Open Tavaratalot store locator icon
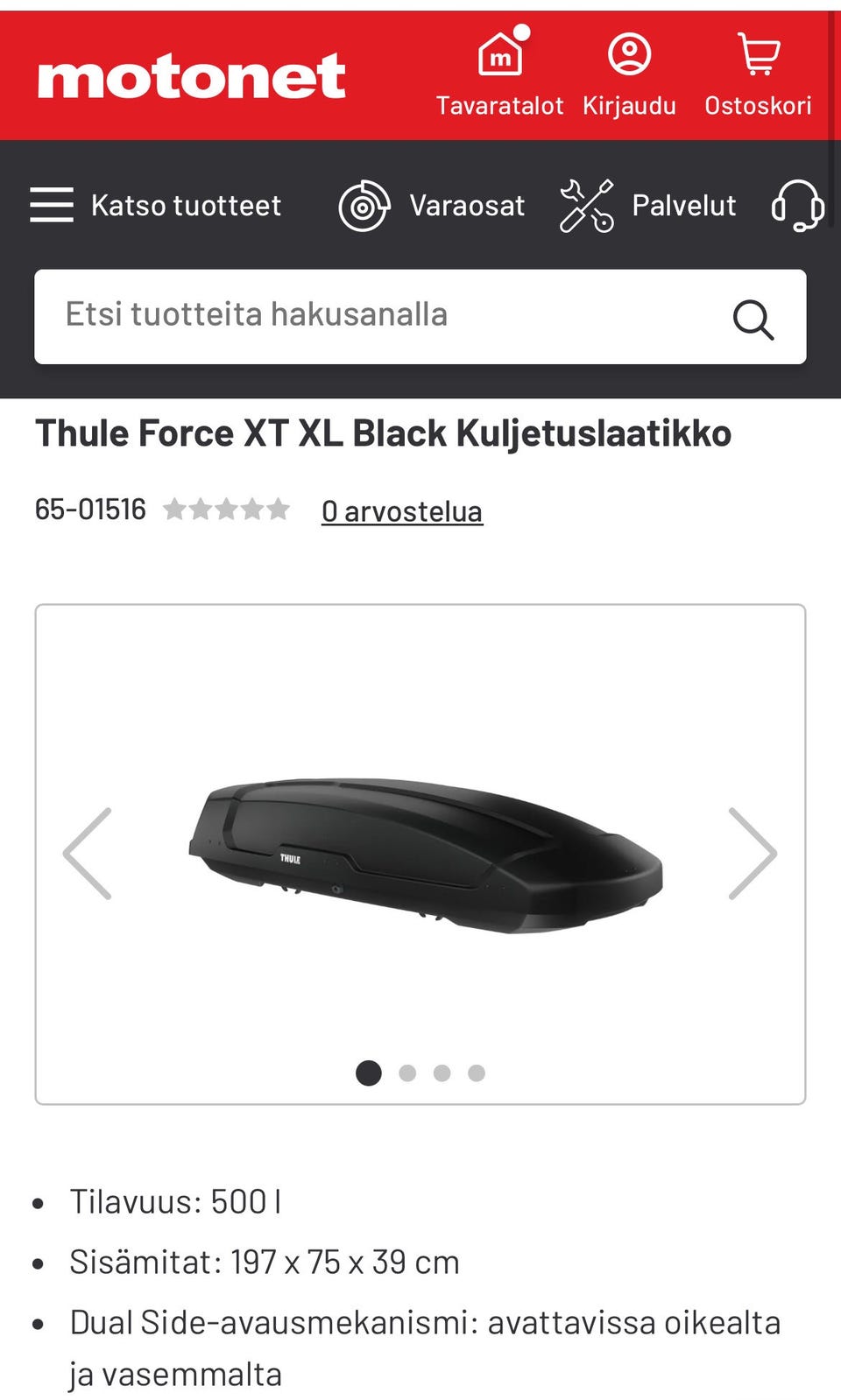 pyautogui.click(x=499, y=53)
